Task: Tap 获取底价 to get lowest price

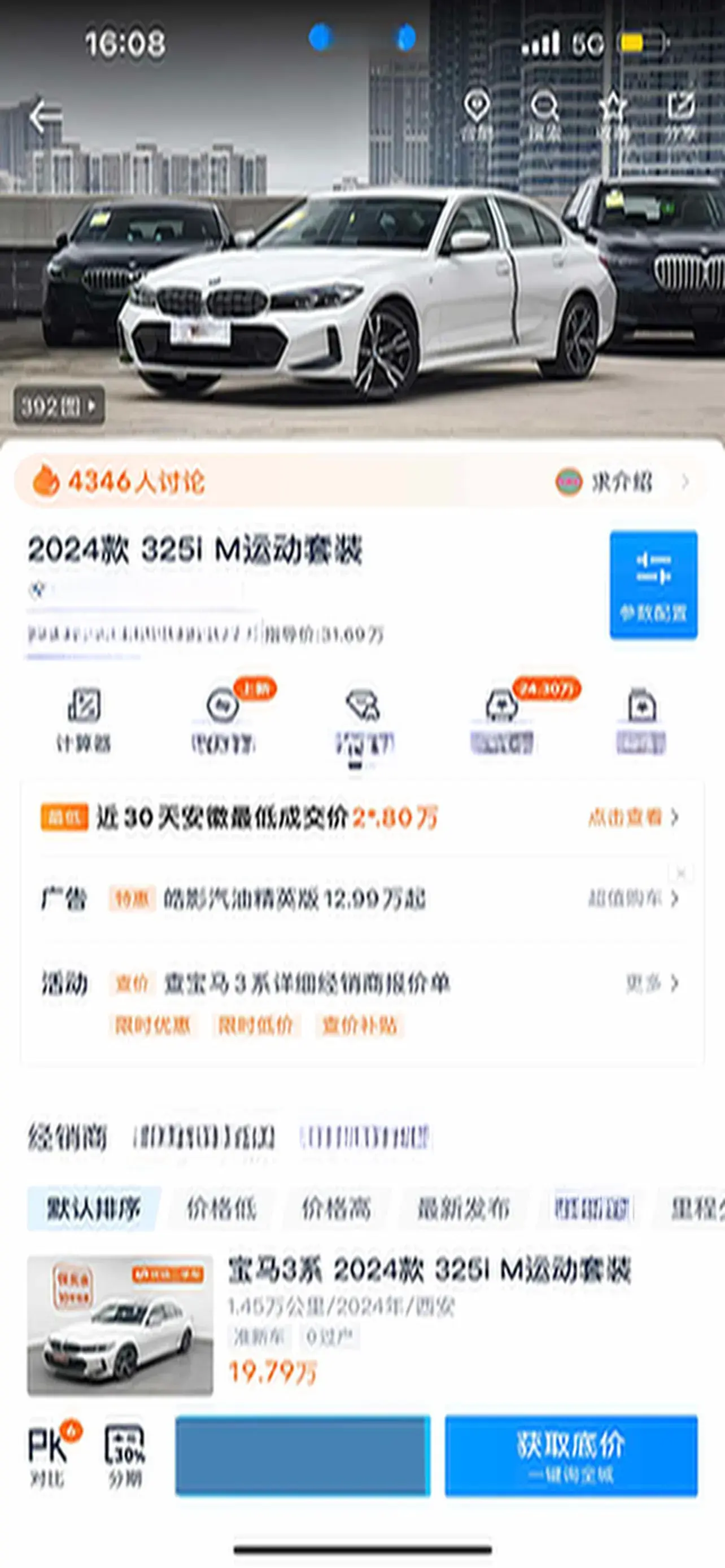Action: (570, 1455)
